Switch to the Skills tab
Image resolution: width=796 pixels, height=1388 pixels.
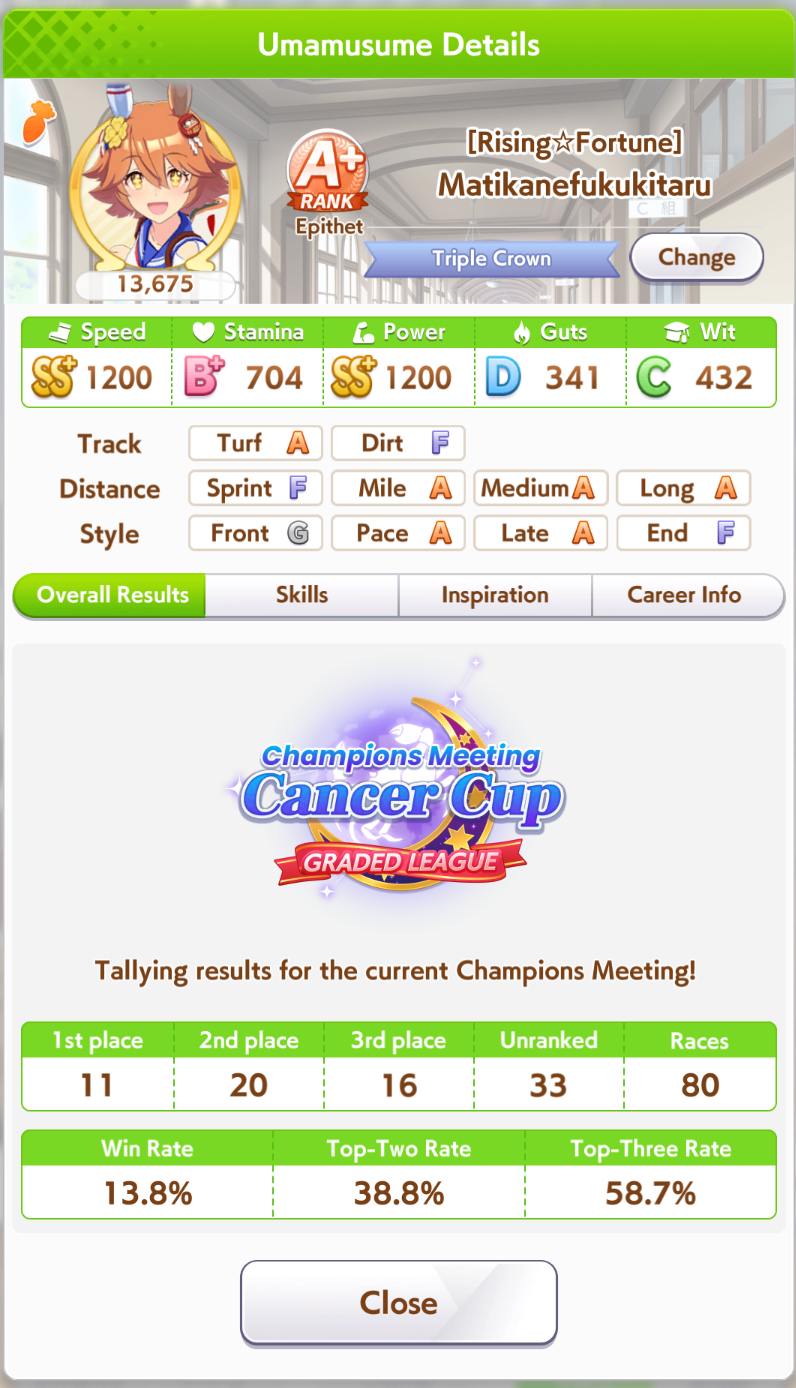click(x=301, y=595)
